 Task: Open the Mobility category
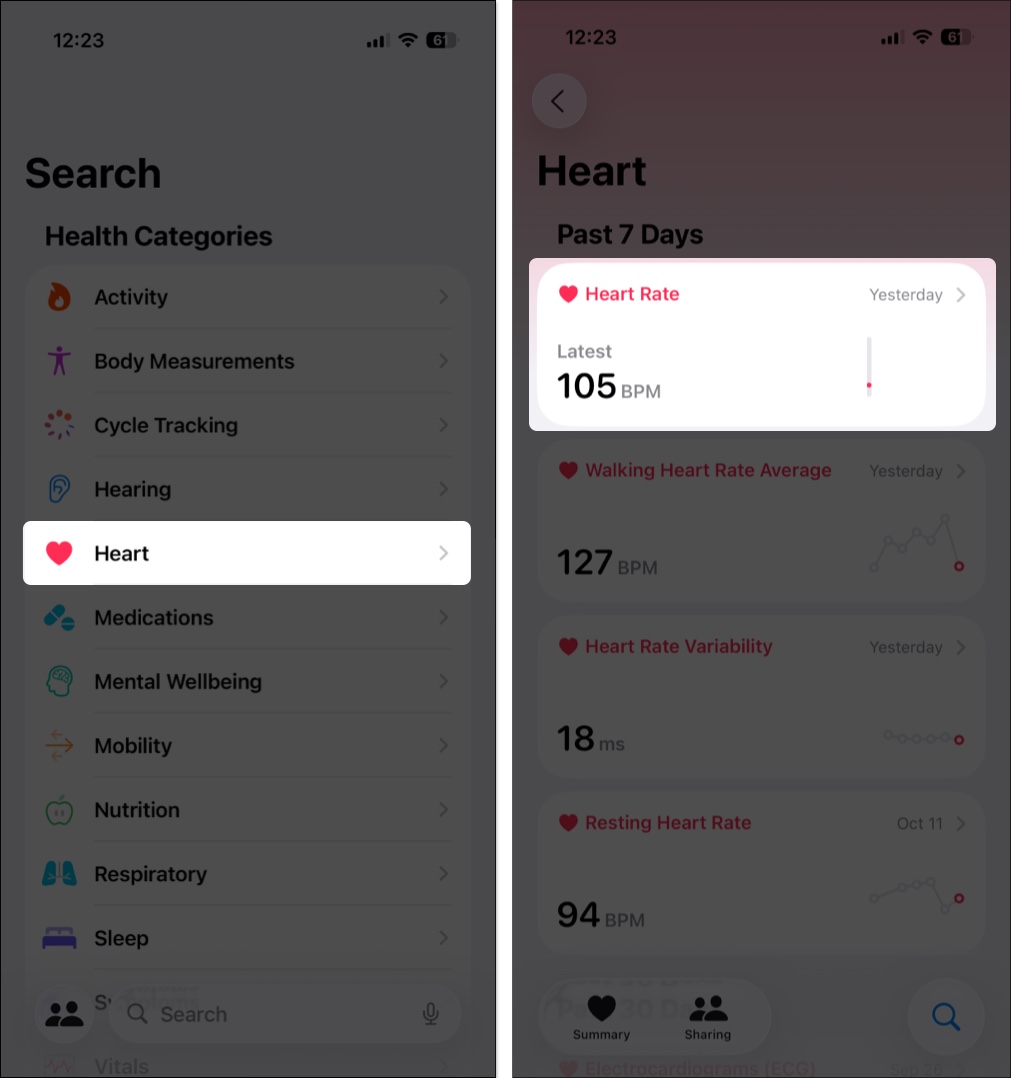[x=246, y=745]
